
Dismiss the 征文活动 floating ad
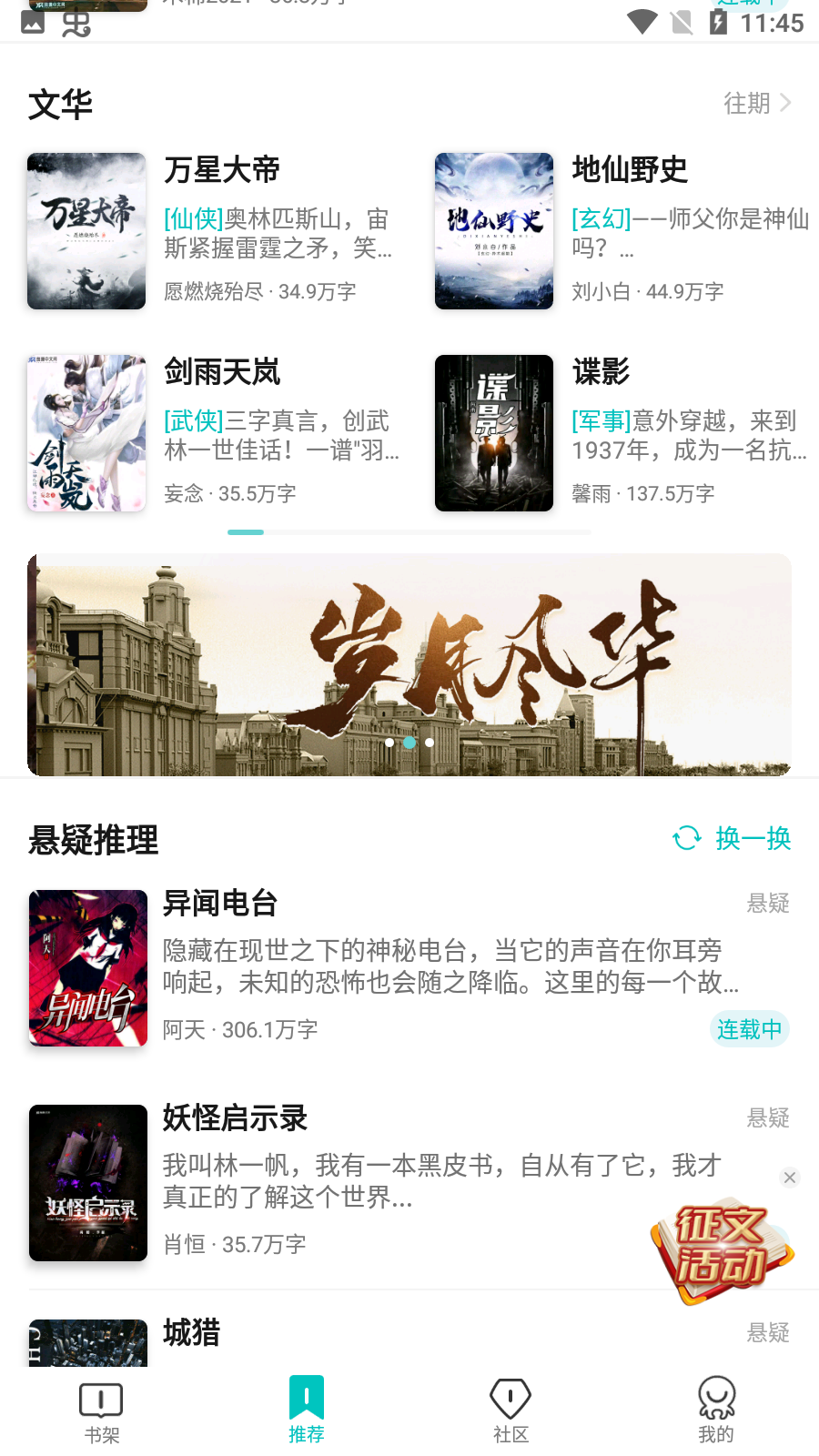(788, 1177)
